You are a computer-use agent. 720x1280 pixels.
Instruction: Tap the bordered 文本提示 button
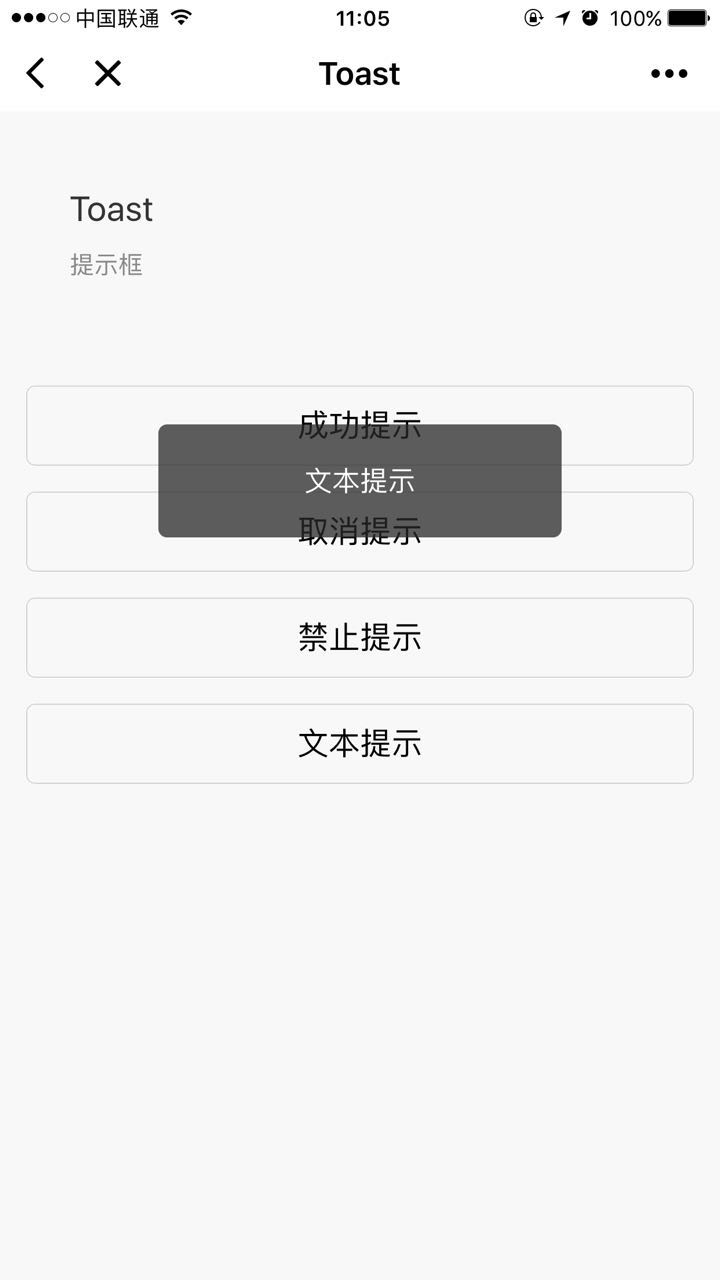coord(360,744)
